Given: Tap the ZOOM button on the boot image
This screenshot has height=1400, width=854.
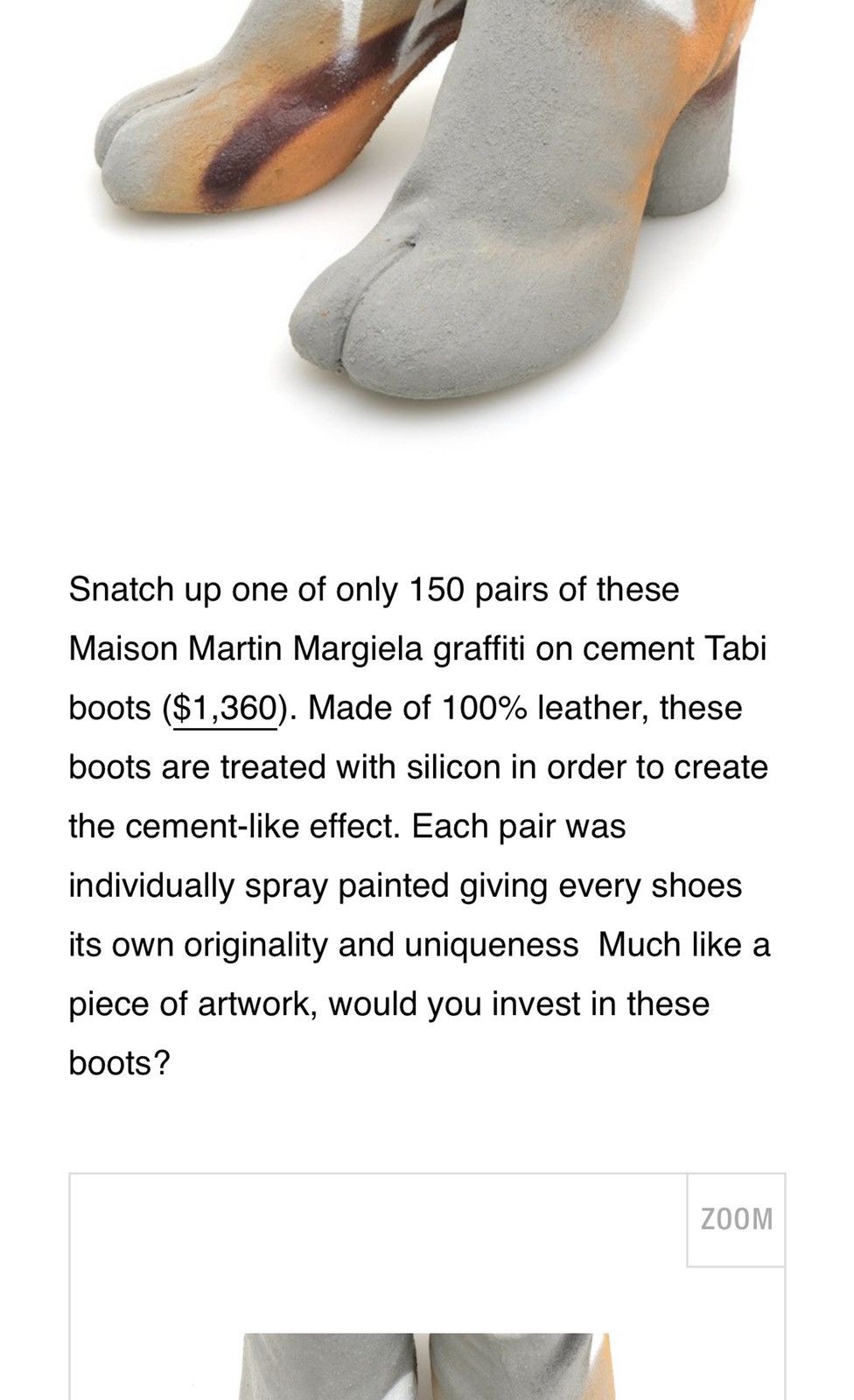Looking at the screenshot, I should 736,1220.
